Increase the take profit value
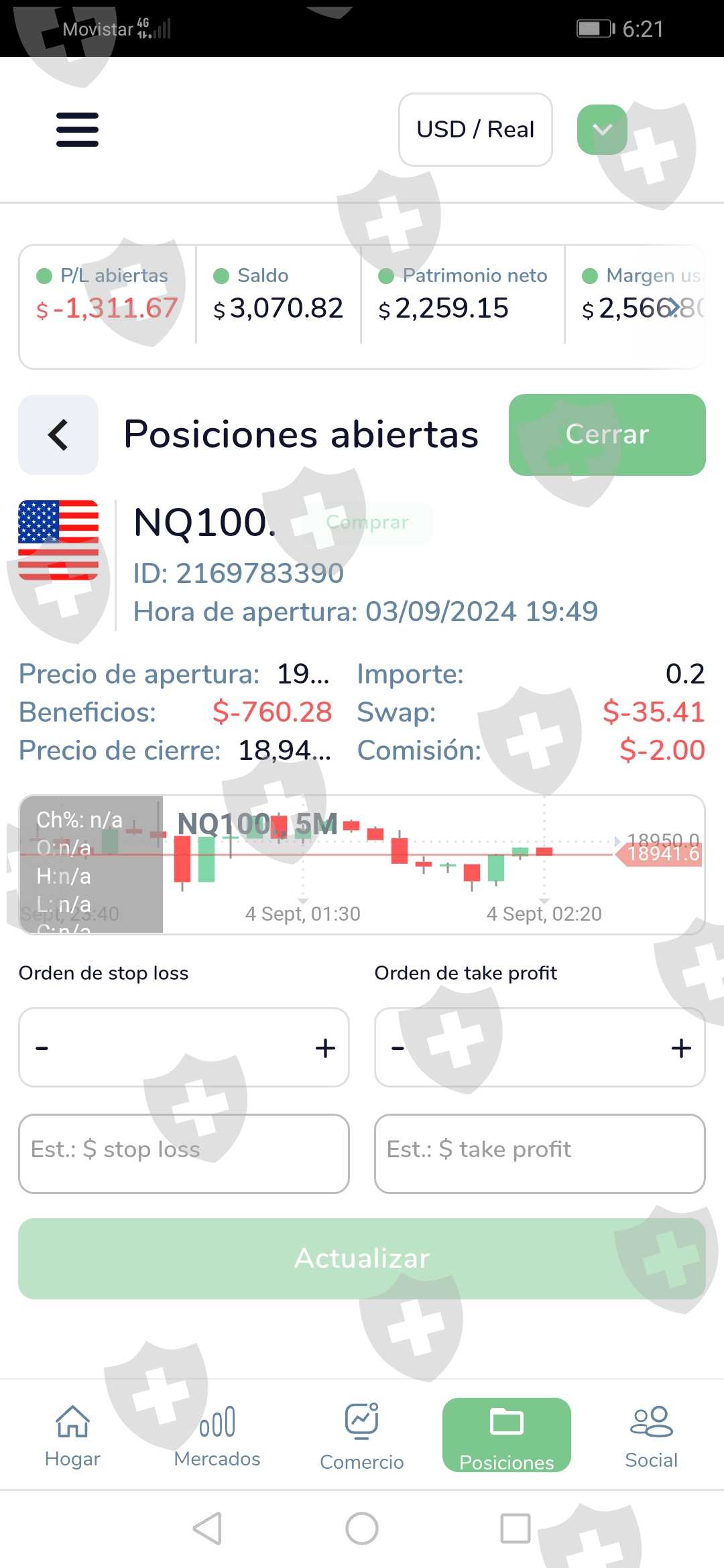The width and height of the screenshot is (724, 1568). (681, 1047)
